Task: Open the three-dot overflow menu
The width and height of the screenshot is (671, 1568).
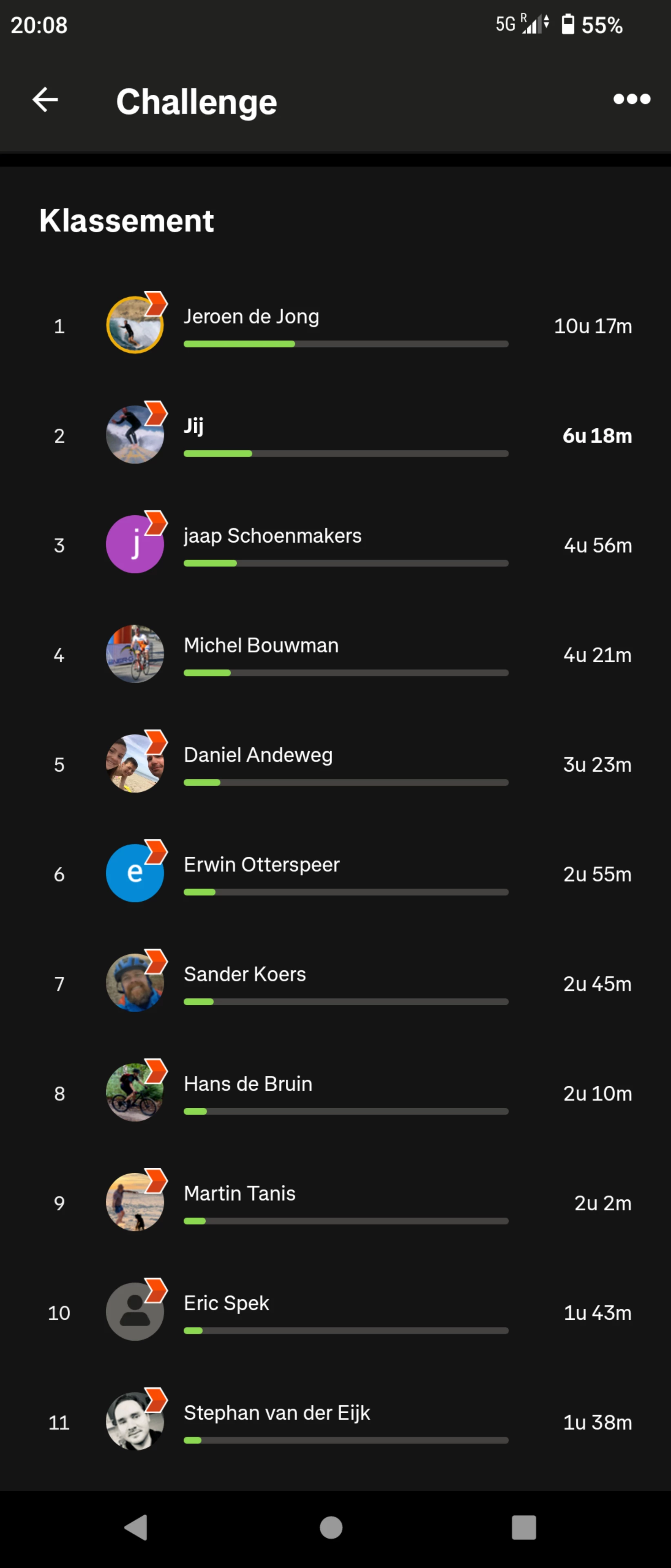Action: point(631,99)
